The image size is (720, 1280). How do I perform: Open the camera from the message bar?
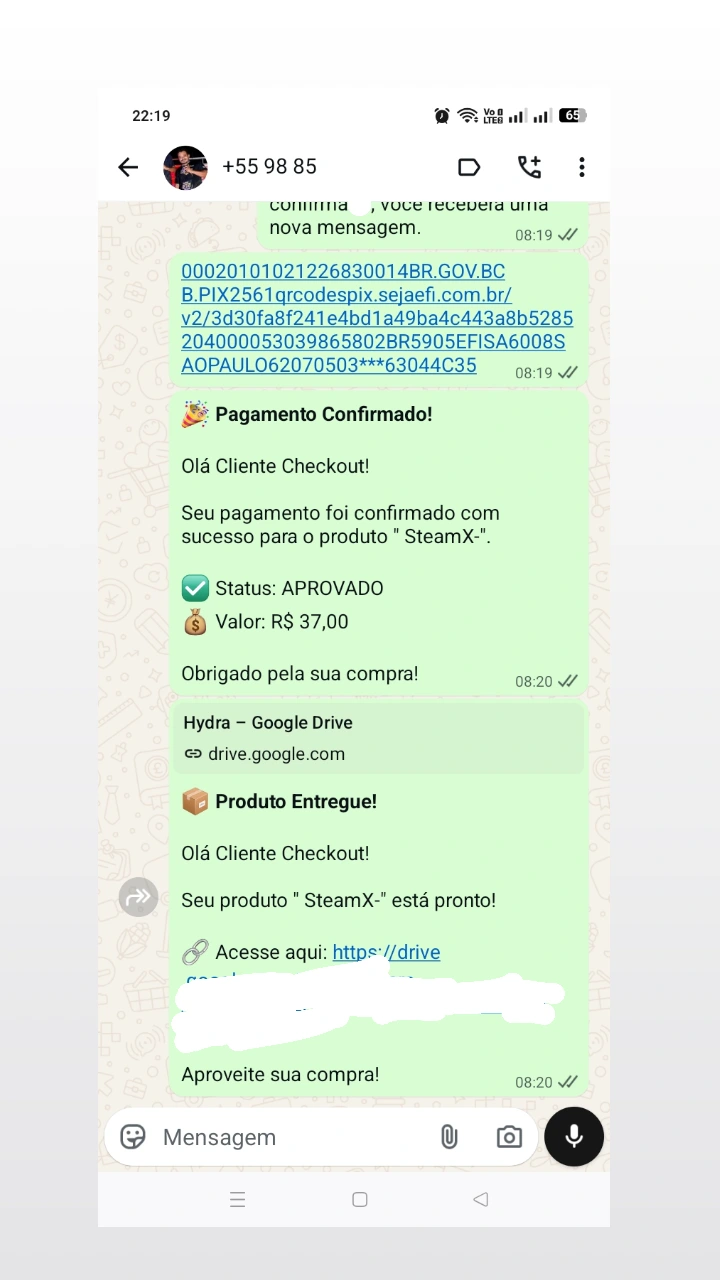pos(509,1137)
